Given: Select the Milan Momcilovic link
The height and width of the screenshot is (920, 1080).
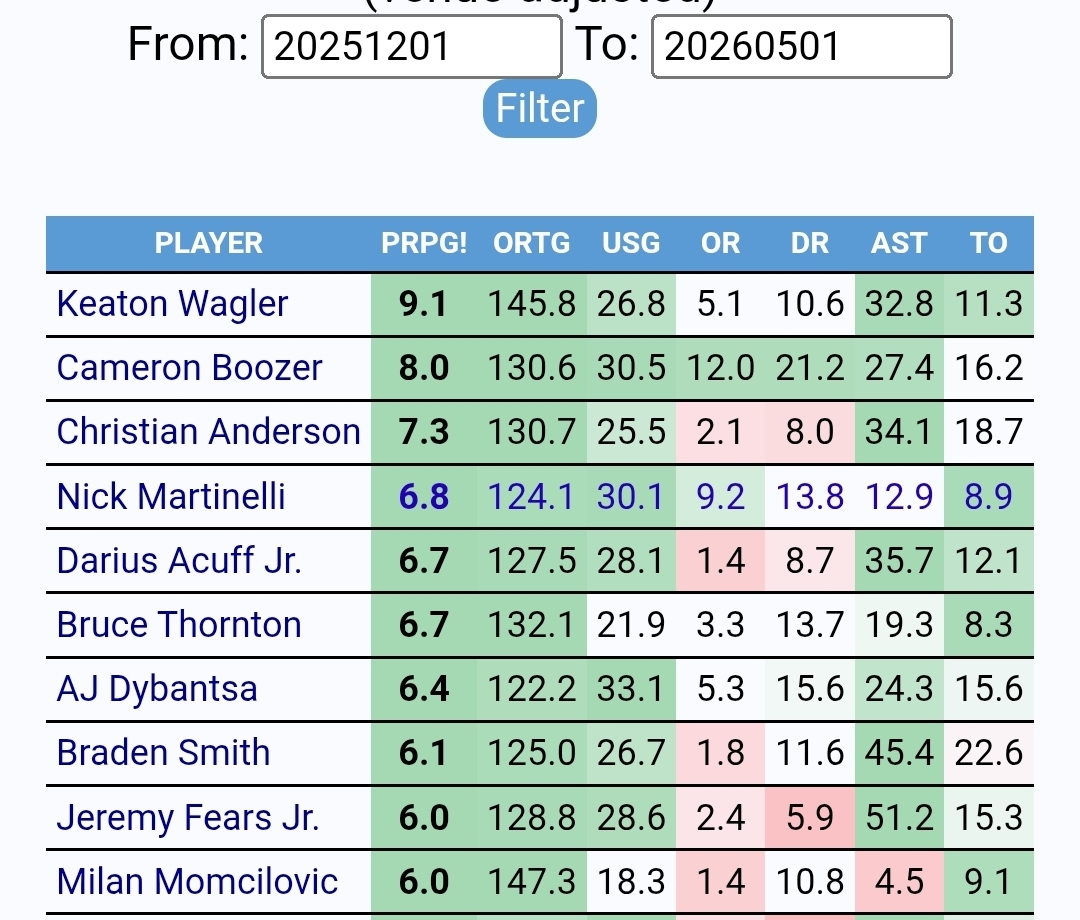Looking at the screenshot, I should (198, 881).
